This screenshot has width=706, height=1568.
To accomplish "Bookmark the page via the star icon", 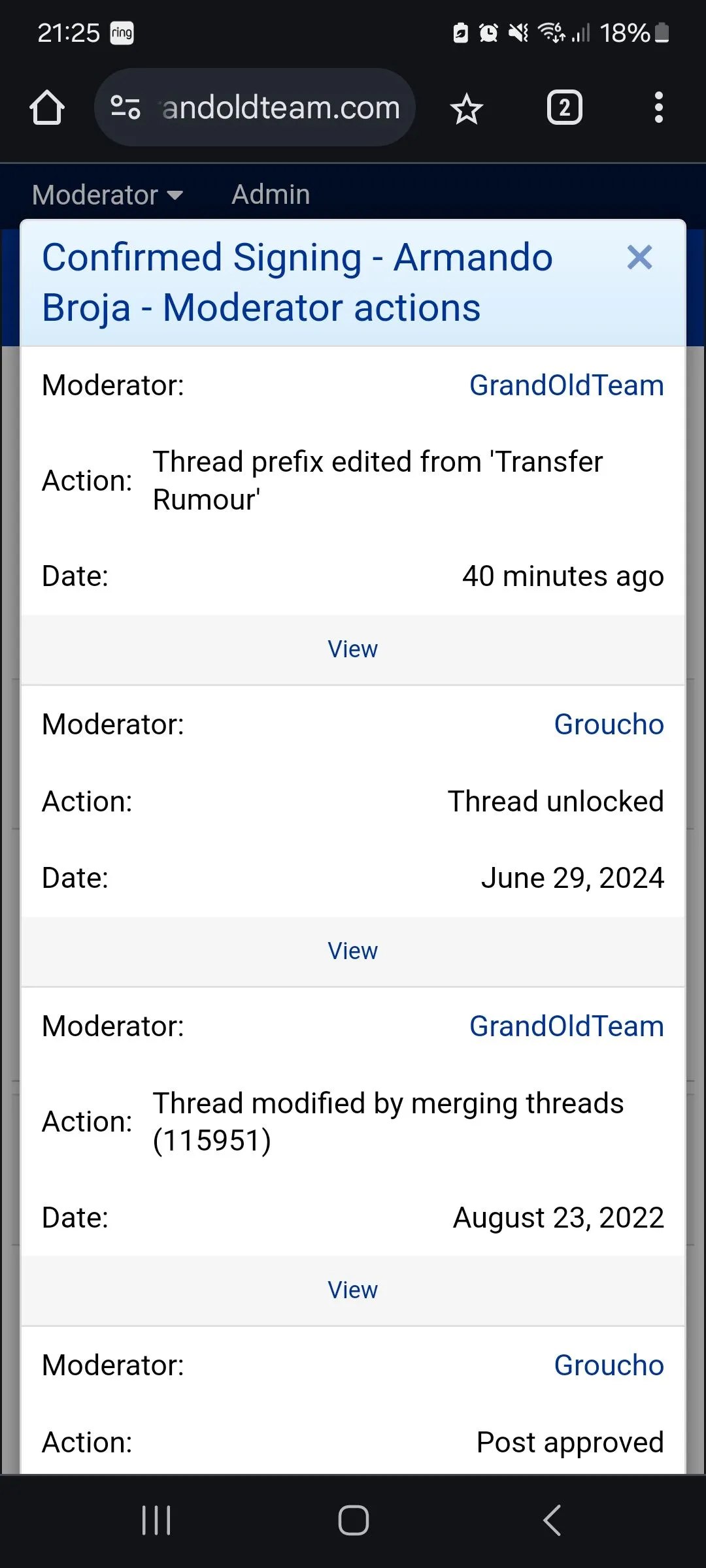I will coord(467,107).
